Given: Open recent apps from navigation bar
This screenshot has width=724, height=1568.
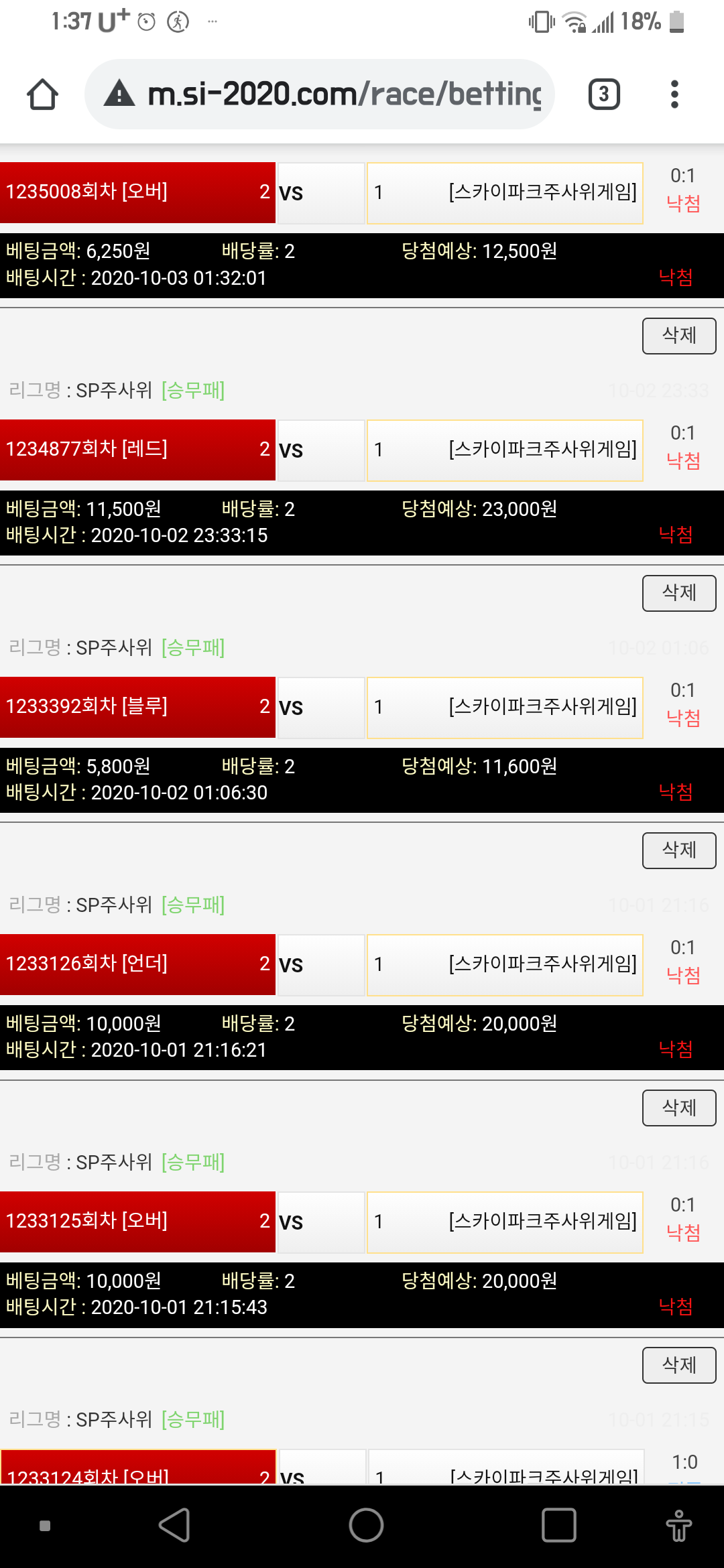Looking at the screenshot, I should [558, 1525].
